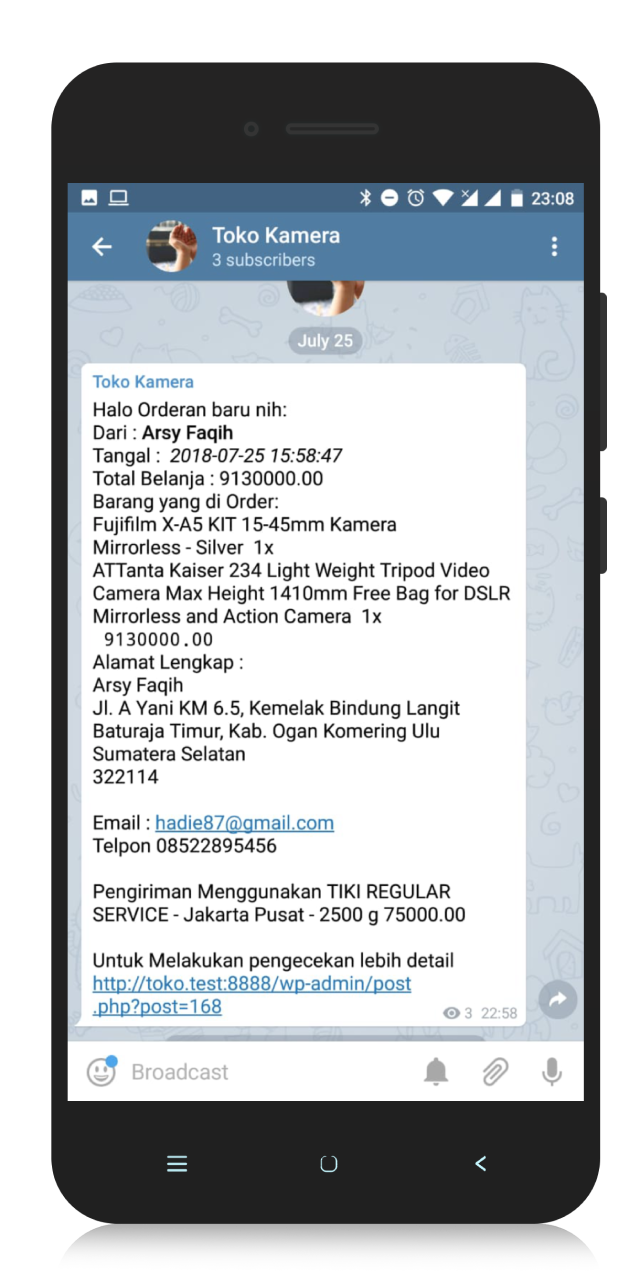Go to the home screen
Viewport: 640px width, 1282px height.
point(328,1163)
